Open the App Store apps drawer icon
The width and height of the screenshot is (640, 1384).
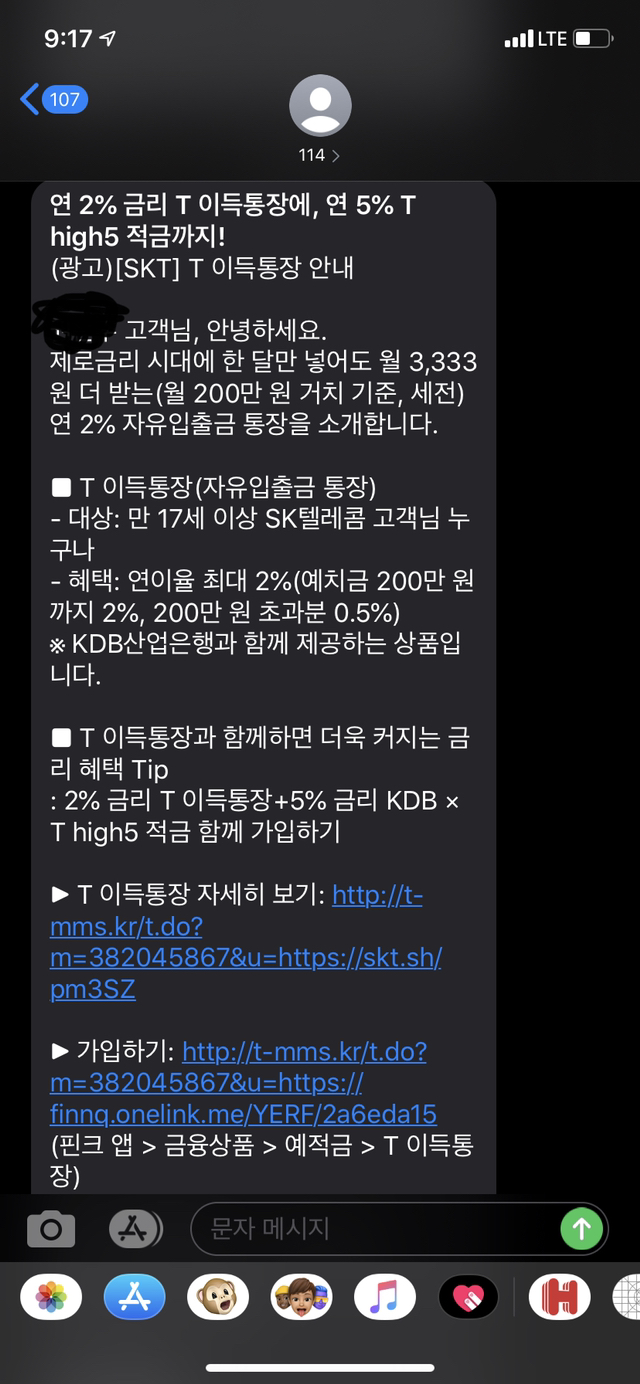pyautogui.click(x=135, y=1229)
